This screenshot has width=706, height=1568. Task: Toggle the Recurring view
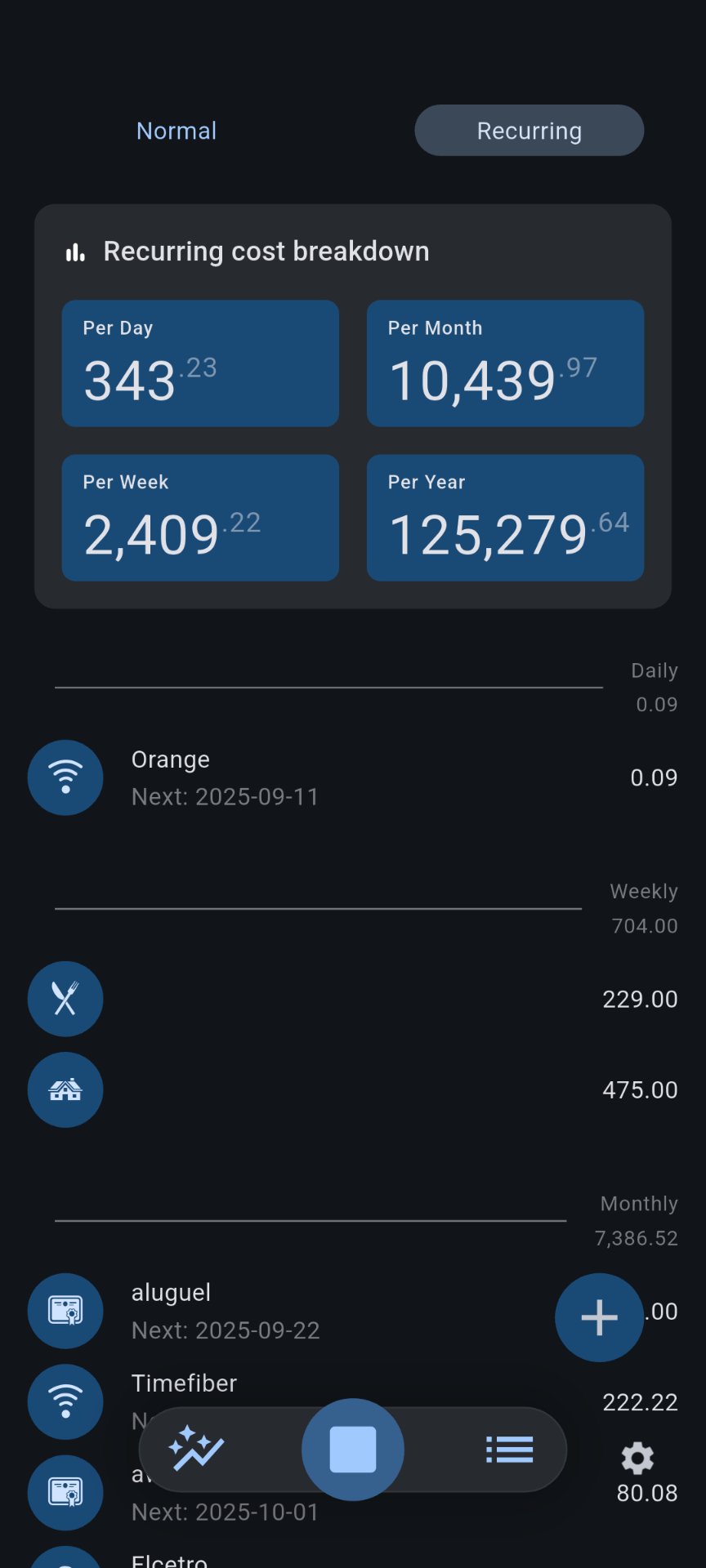coord(529,130)
